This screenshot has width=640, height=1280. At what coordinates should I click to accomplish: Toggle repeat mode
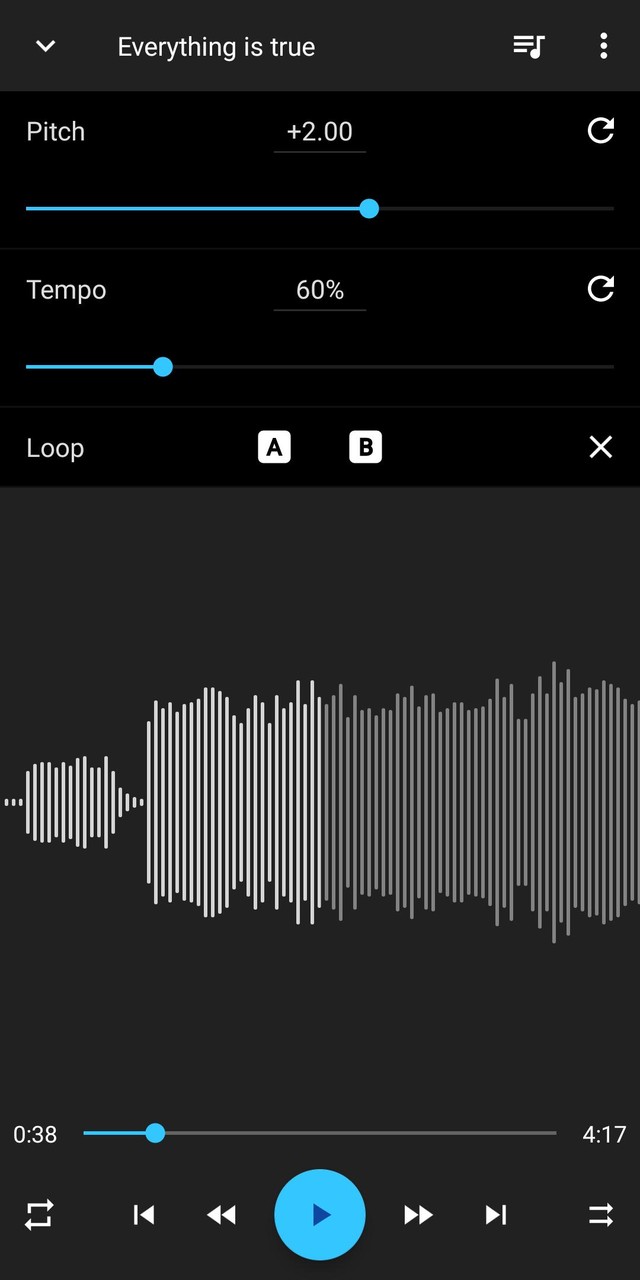[x=39, y=1215]
